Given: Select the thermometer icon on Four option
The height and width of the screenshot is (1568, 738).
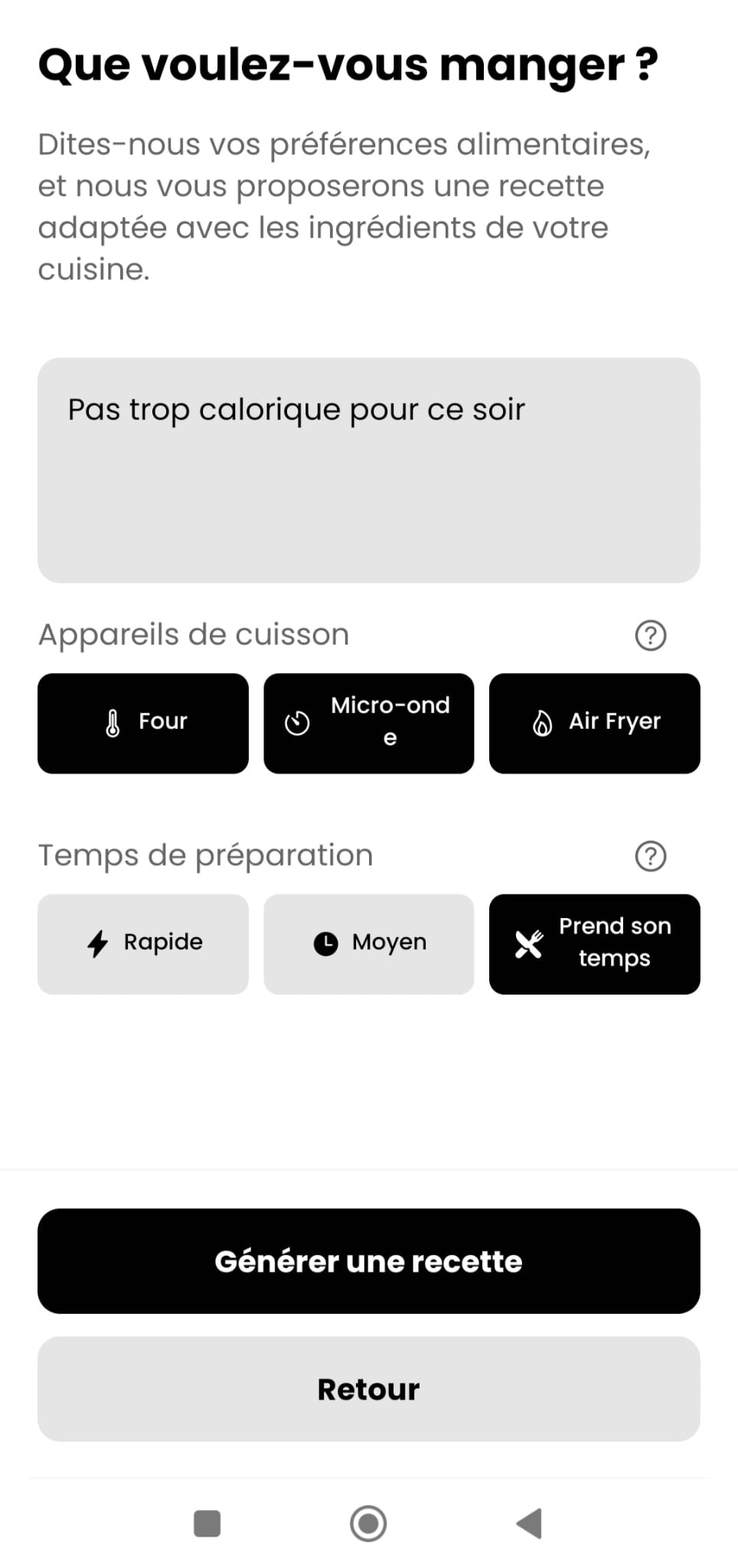Looking at the screenshot, I should tap(112, 722).
